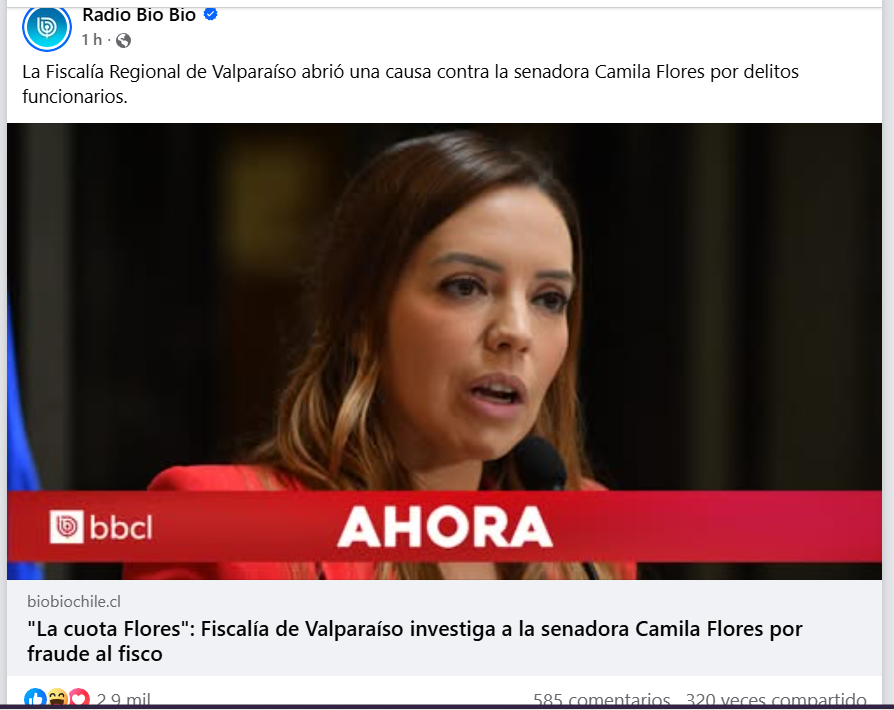
Task: Open the Radio Bio Bio page name
Action: click(139, 15)
